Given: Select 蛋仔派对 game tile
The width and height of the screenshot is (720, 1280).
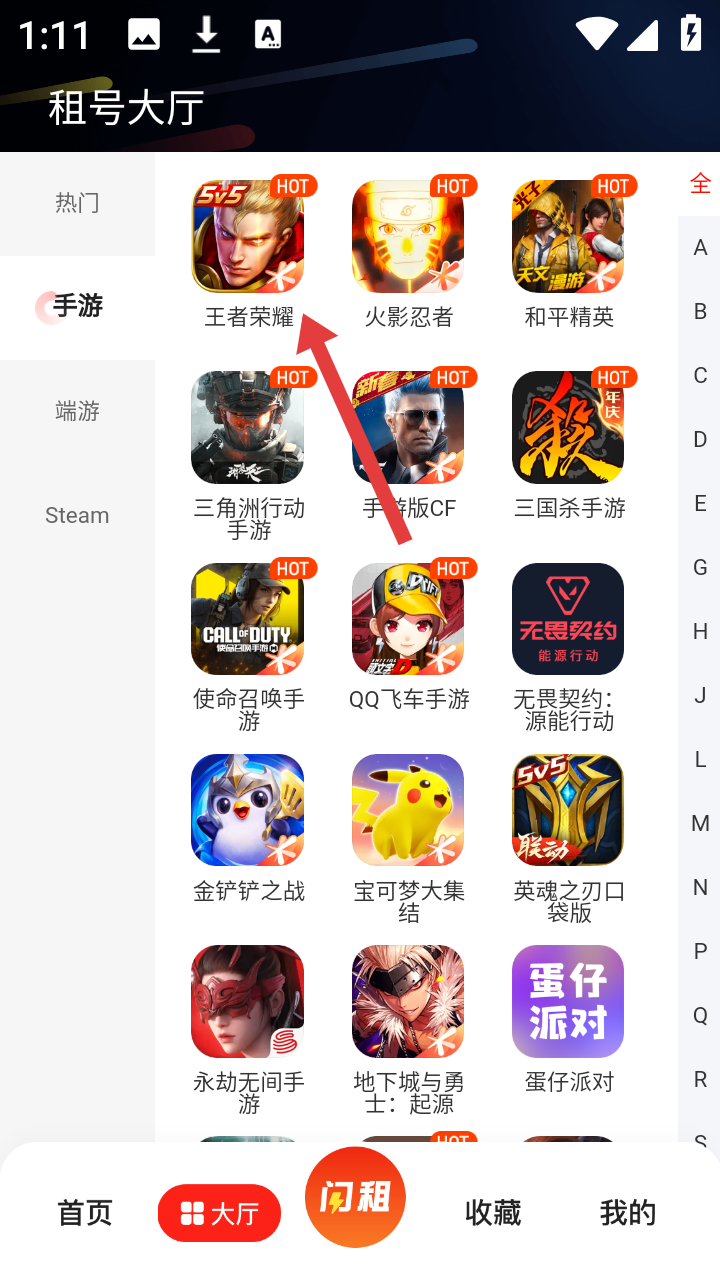Looking at the screenshot, I should pos(568,1001).
